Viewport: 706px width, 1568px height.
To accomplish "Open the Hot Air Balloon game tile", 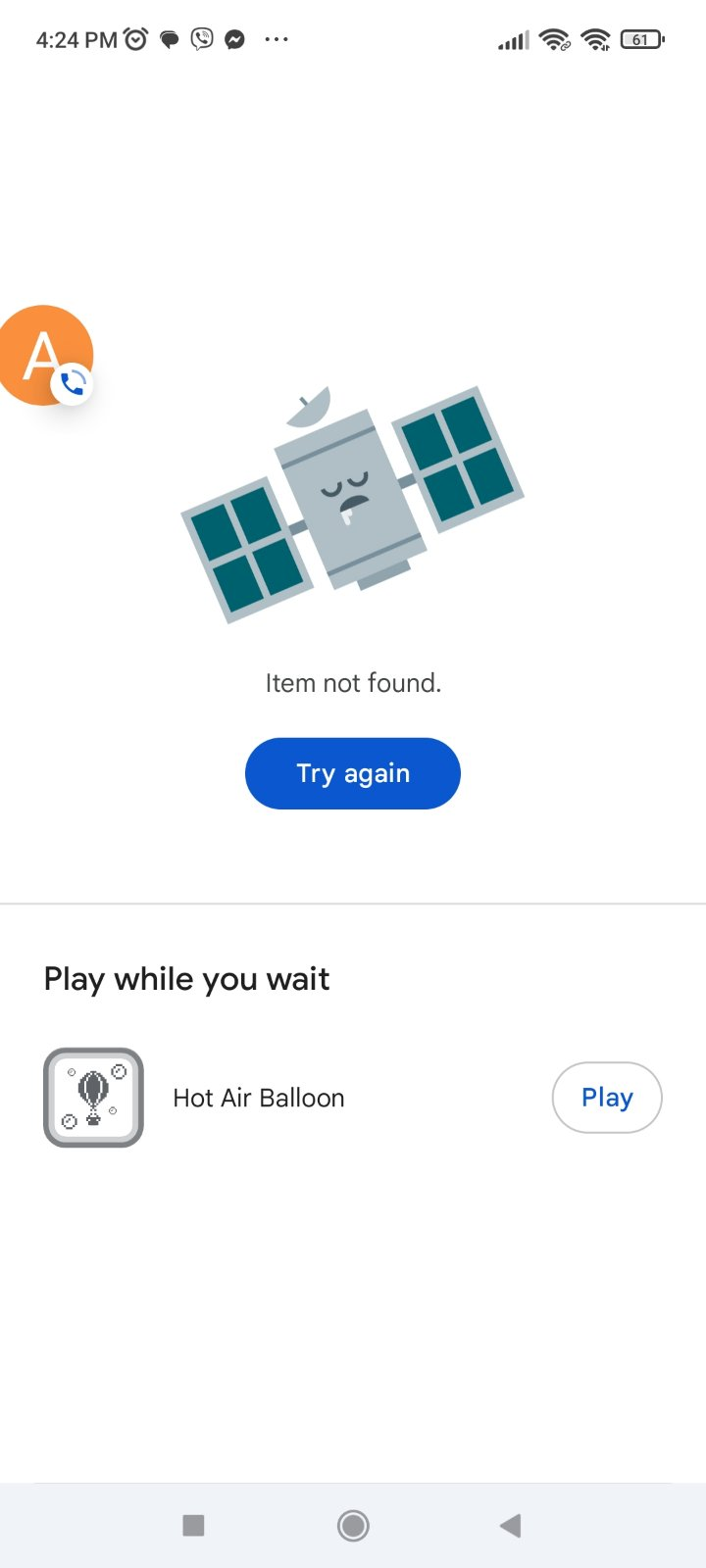I will coord(94,1098).
